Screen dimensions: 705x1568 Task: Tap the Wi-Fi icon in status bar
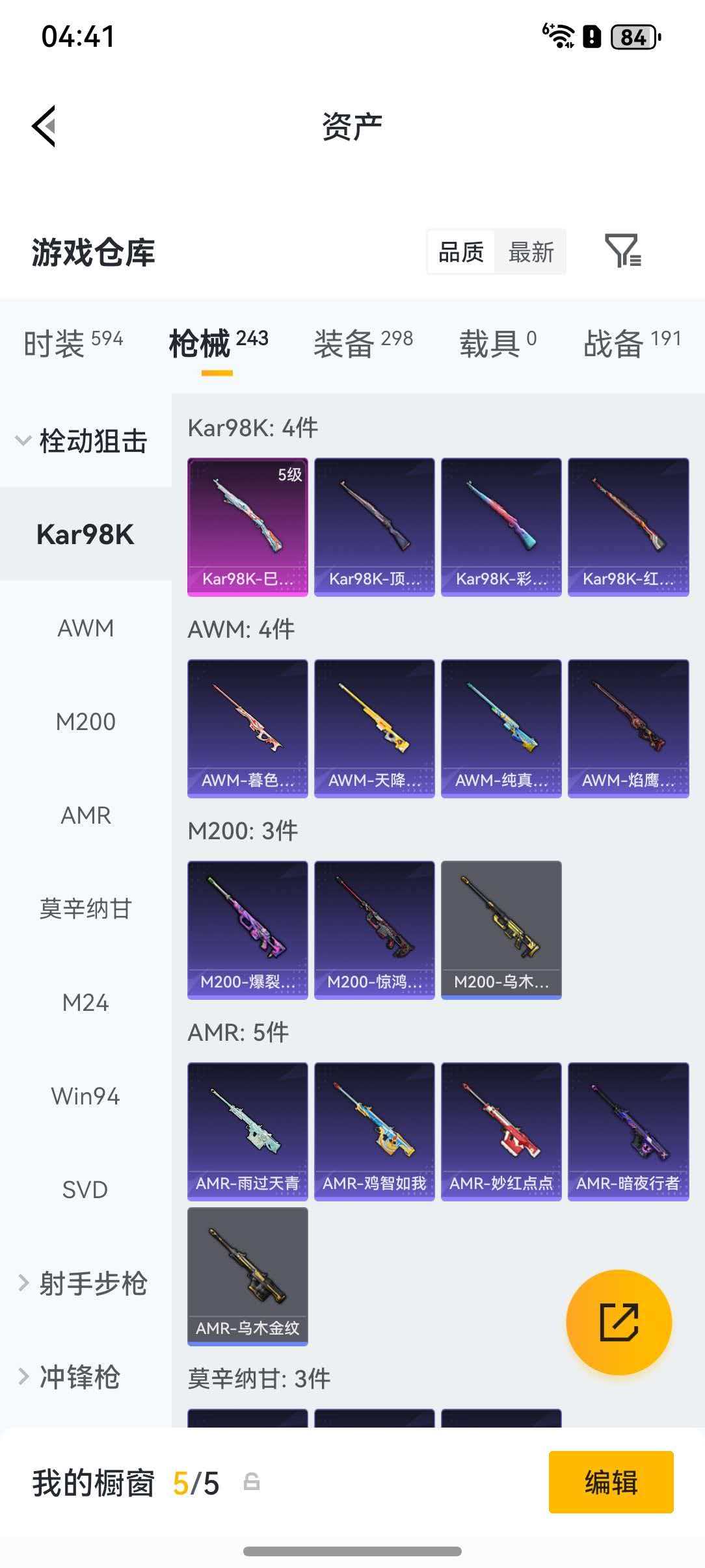point(559,37)
